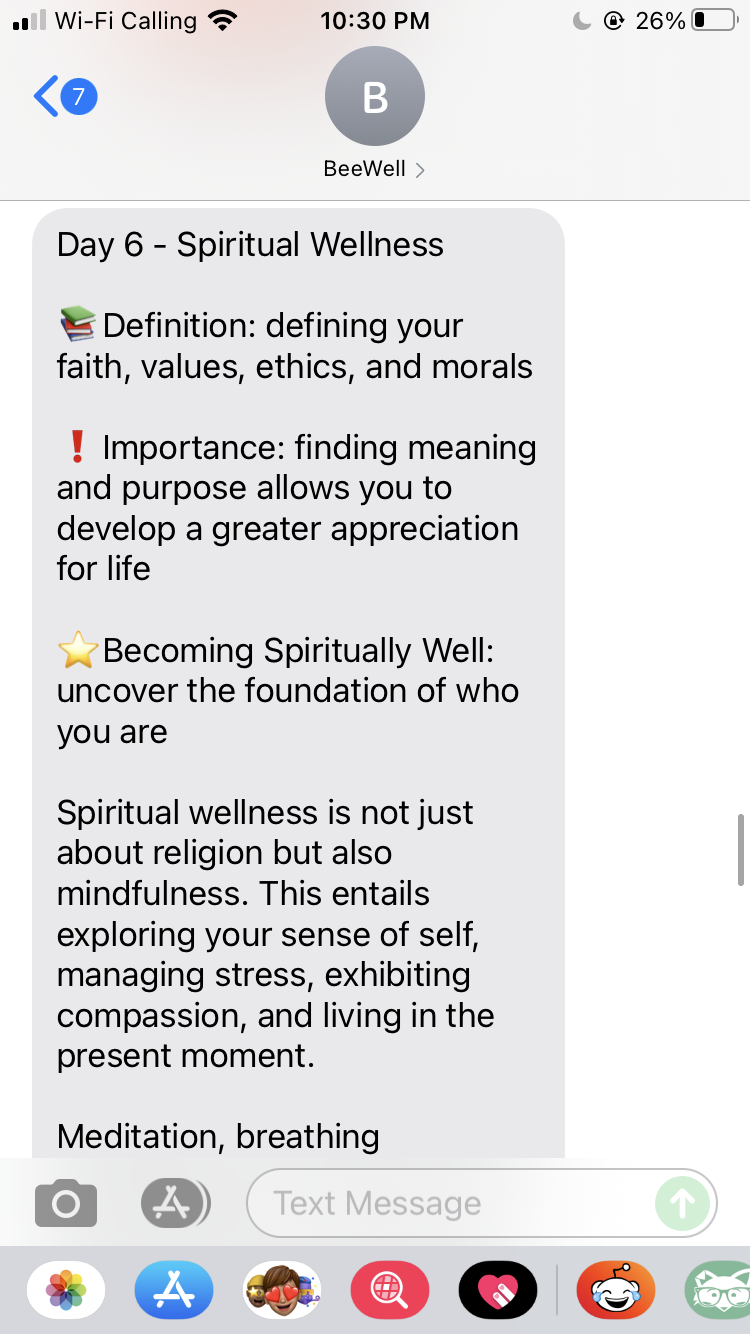Image resolution: width=750 pixels, height=1334 pixels.
Task: Open the camera to attach a photo
Action: click(66, 1203)
